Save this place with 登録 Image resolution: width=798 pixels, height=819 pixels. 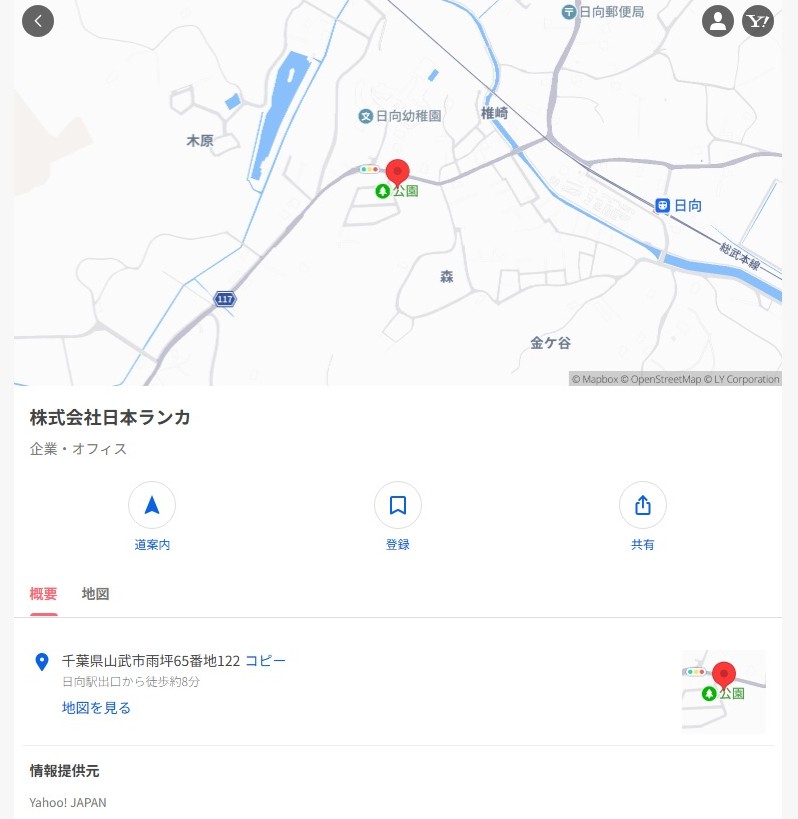[x=398, y=506]
